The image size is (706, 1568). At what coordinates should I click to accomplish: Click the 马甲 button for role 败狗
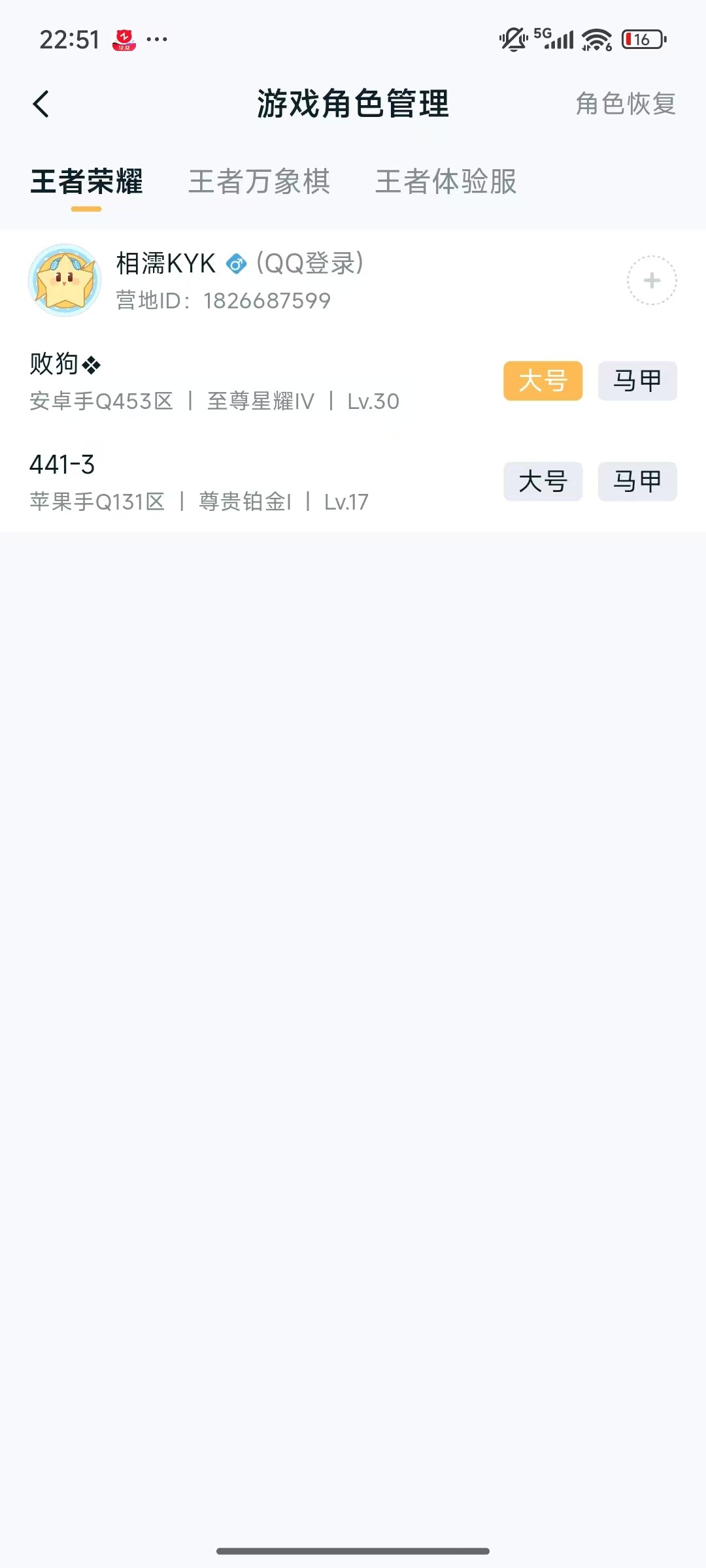point(636,382)
